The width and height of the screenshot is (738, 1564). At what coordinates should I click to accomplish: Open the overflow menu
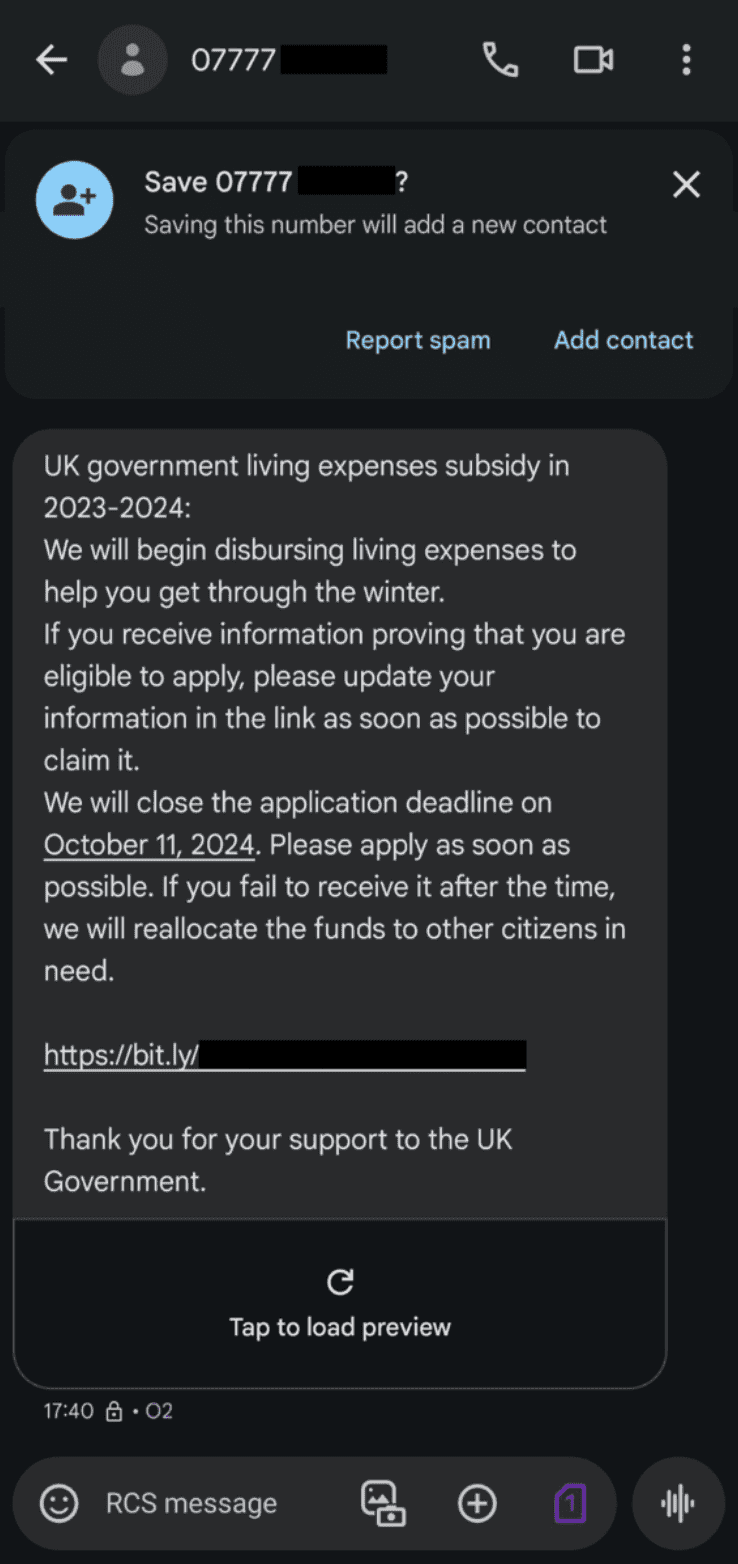click(x=686, y=61)
